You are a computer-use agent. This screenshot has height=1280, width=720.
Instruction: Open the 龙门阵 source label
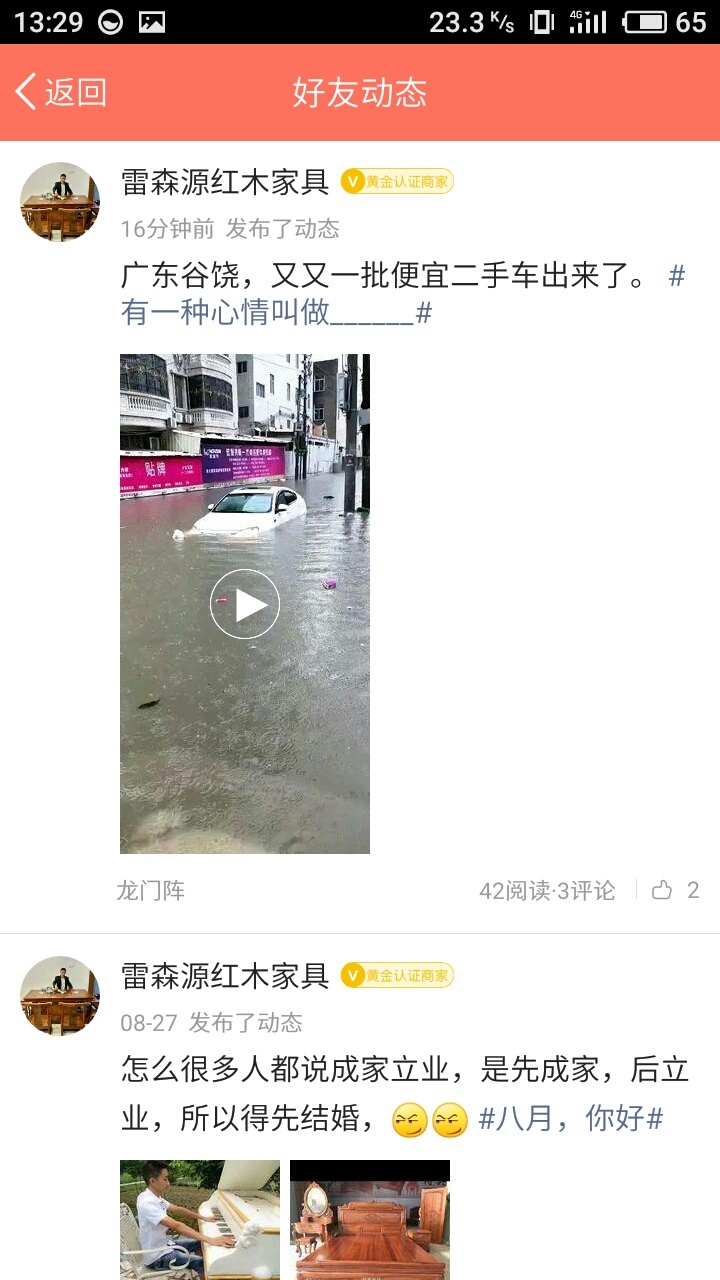[151, 890]
